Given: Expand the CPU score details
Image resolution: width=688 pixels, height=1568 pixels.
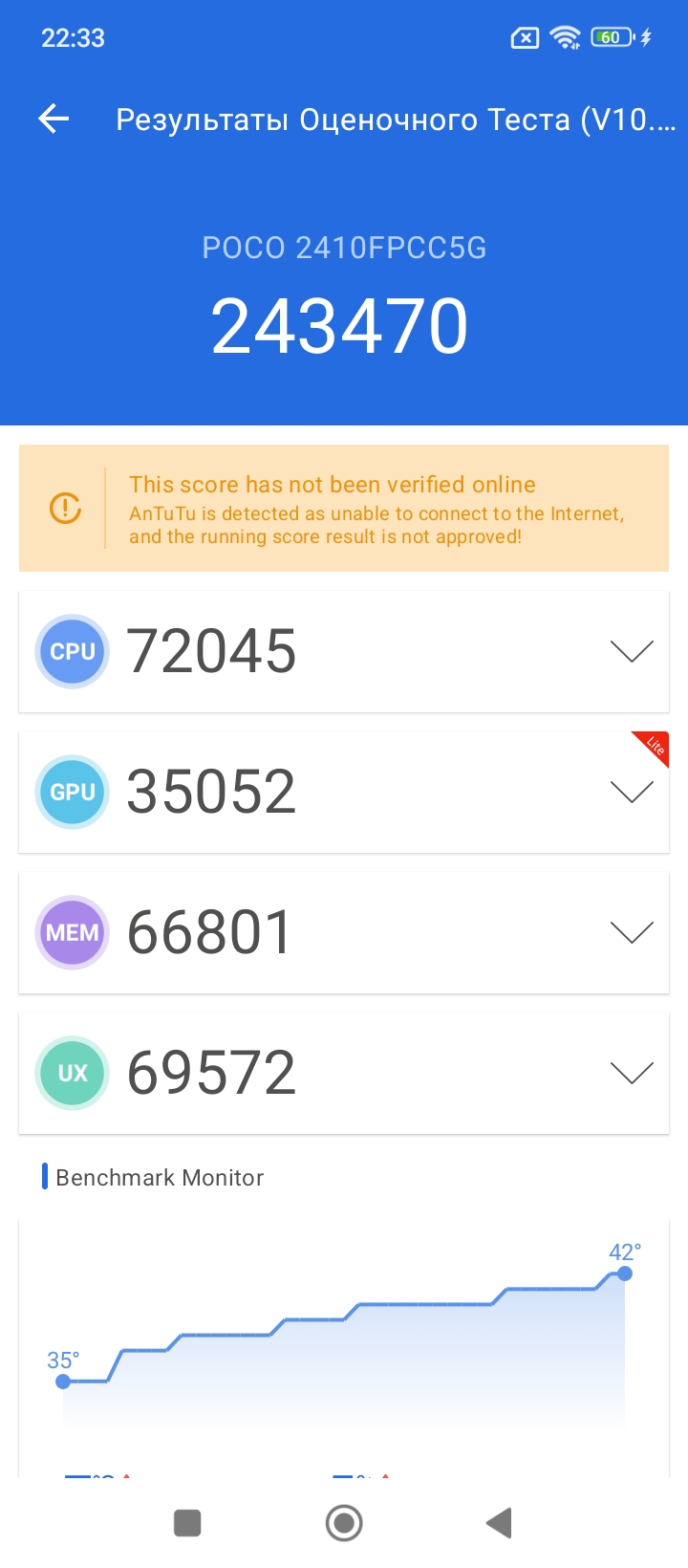Looking at the screenshot, I should (x=631, y=651).
